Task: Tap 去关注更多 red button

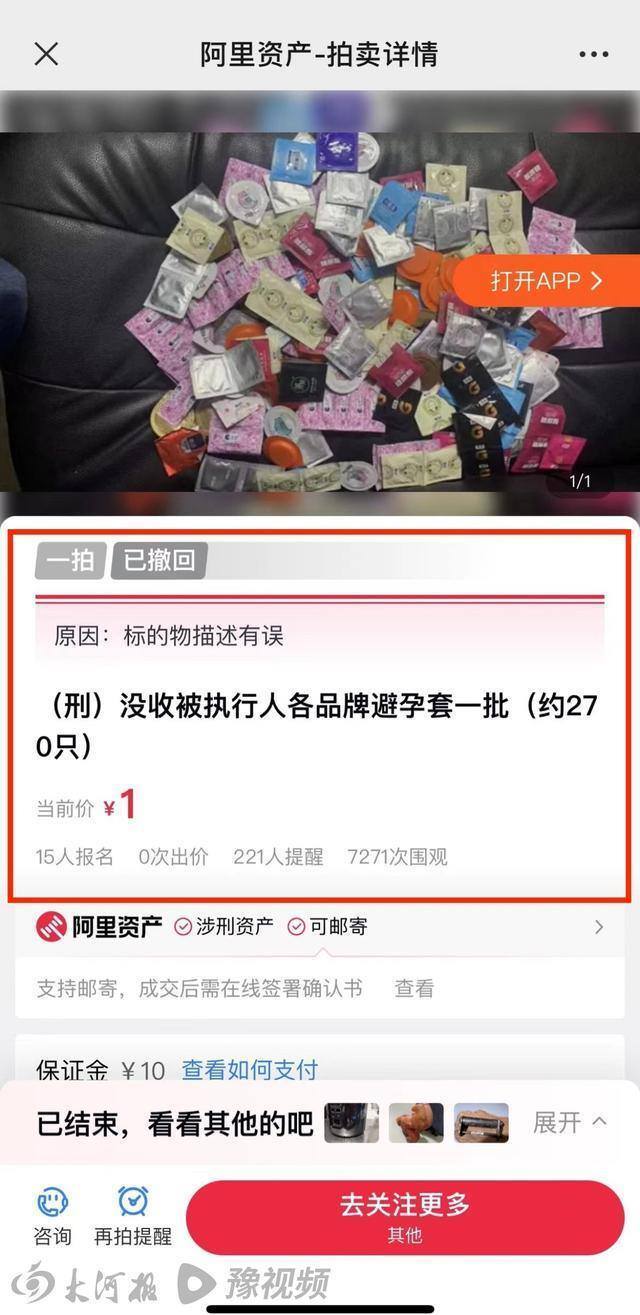Action: coord(405,1216)
